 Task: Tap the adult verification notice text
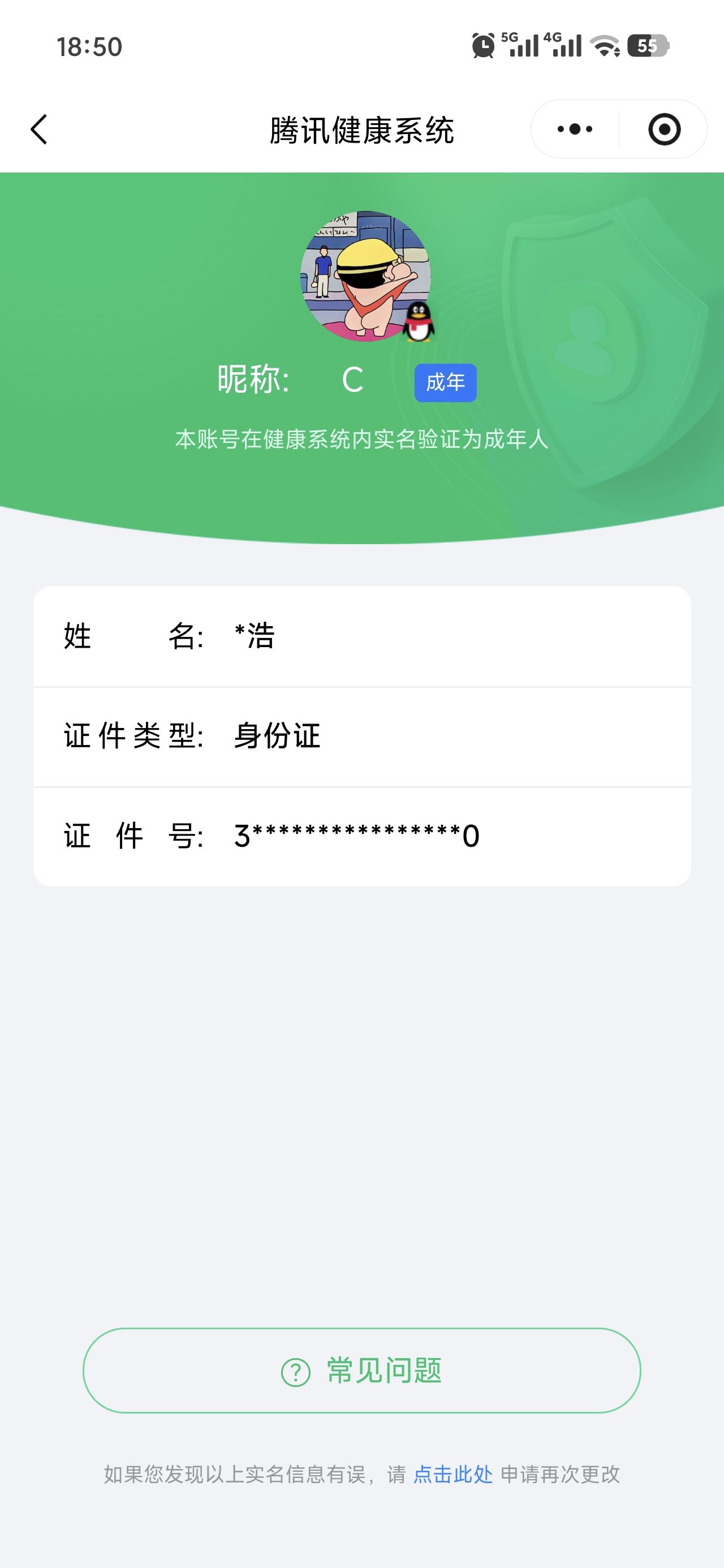pos(361,440)
